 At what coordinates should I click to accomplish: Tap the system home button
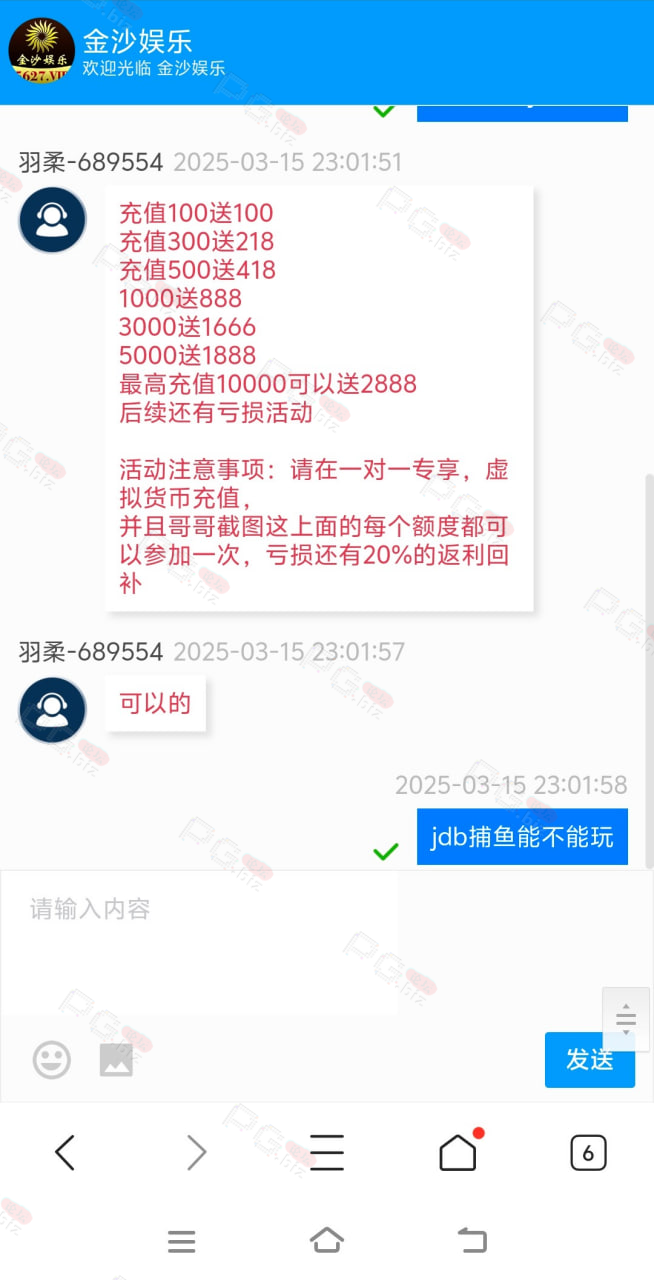(327, 1241)
